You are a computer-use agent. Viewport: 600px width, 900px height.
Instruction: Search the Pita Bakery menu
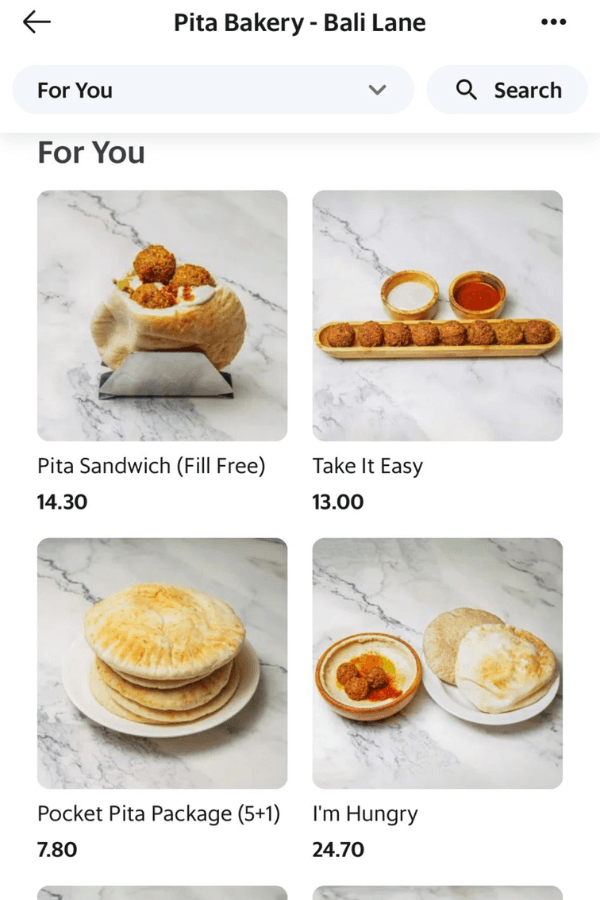click(507, 90)
